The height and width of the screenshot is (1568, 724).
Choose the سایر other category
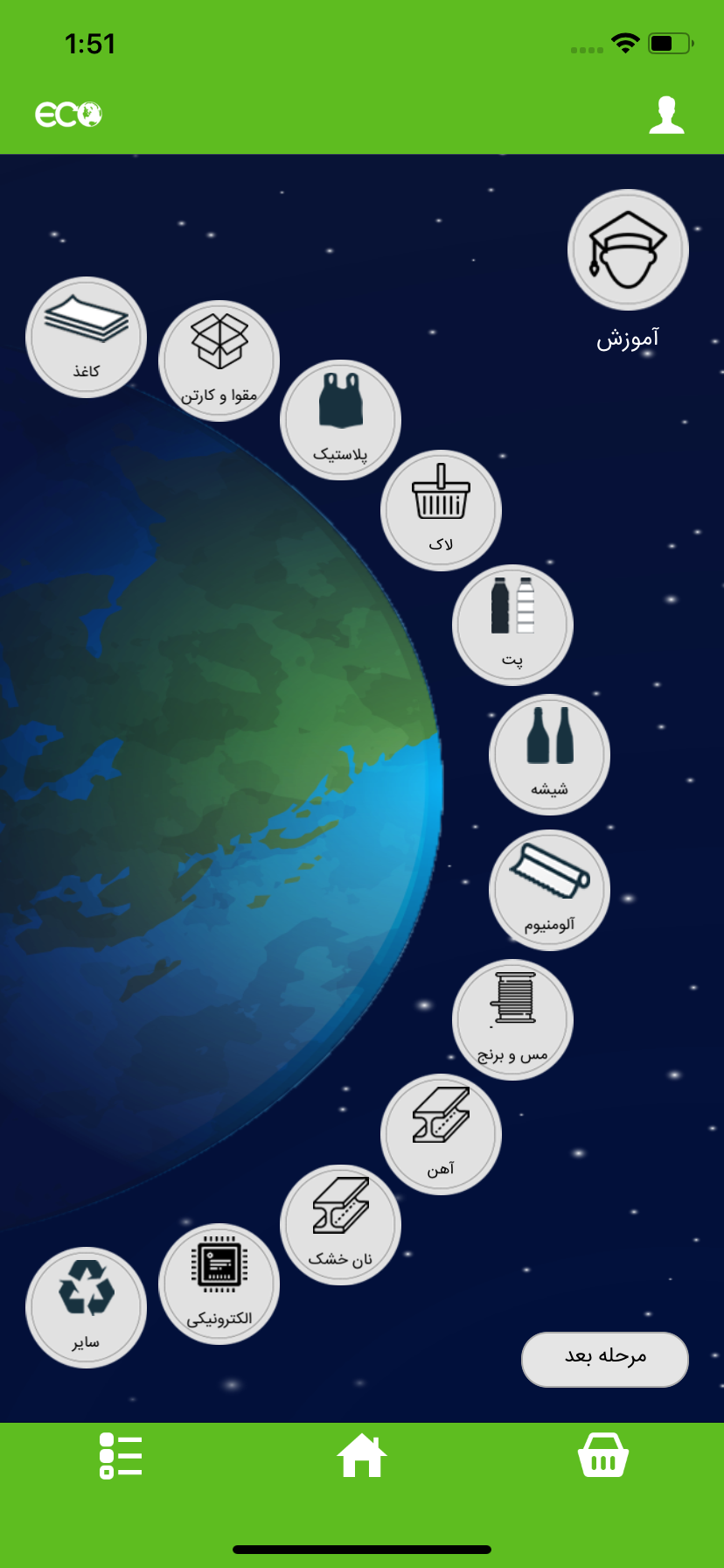point(86,1307)
